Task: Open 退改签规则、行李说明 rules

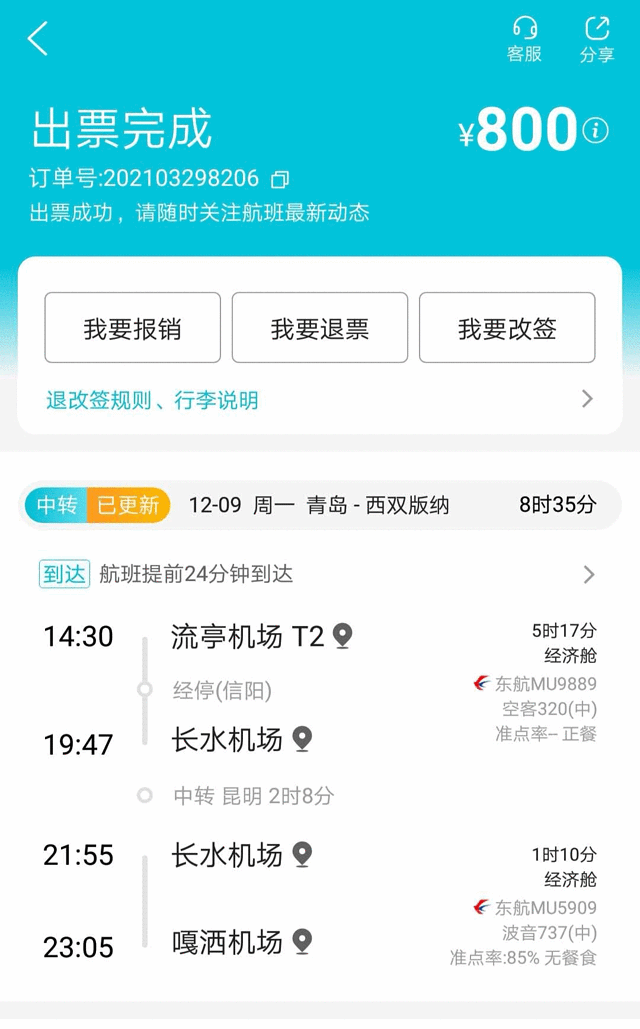Action: (320, 400)
